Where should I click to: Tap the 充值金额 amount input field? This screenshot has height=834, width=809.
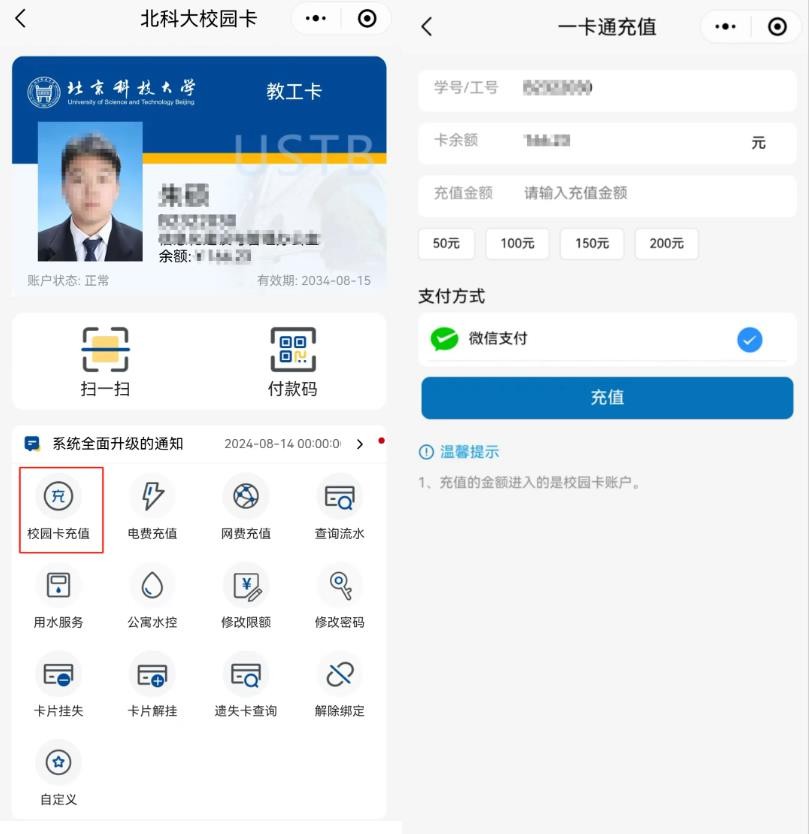(640, 193)
